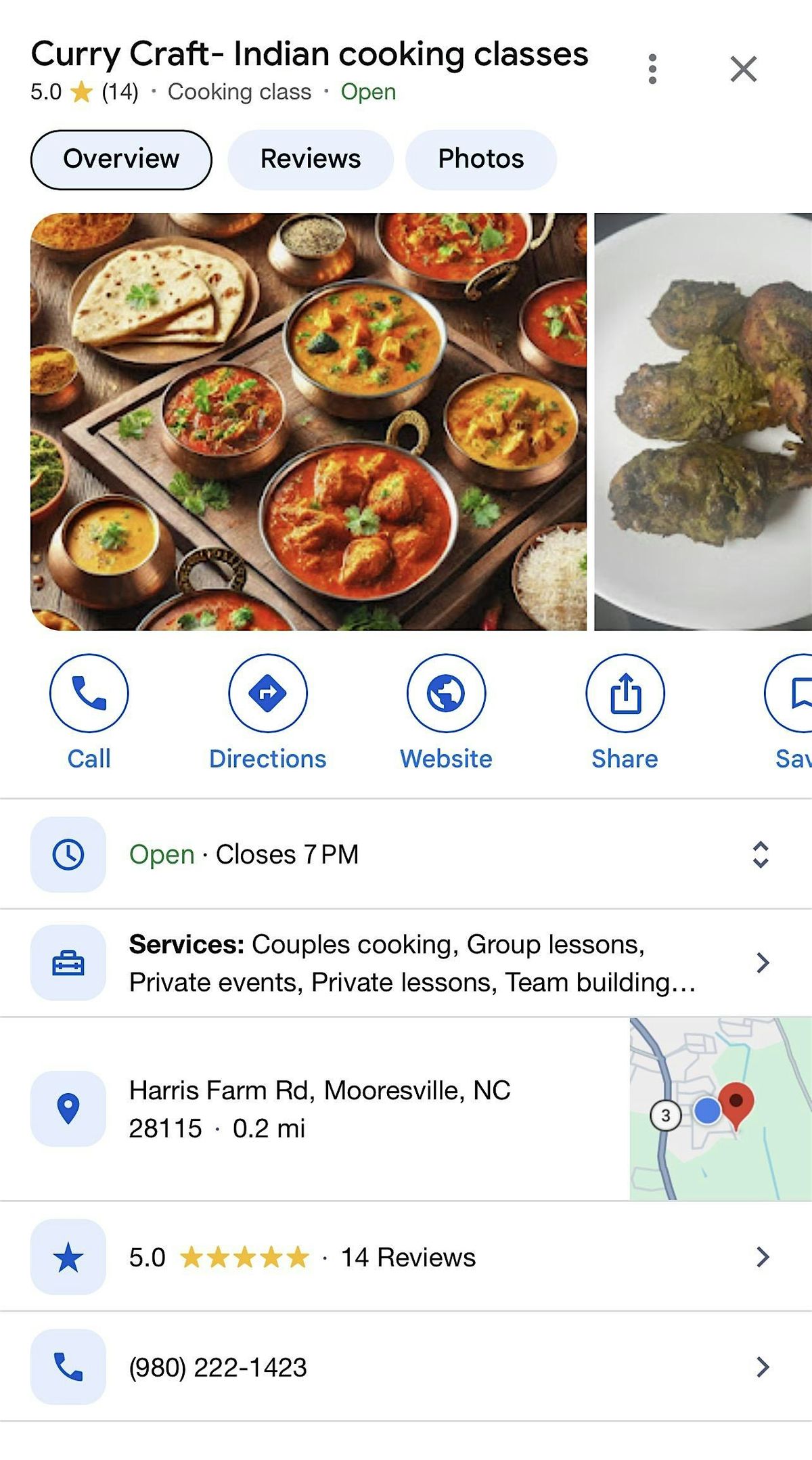Select the Overview tab

click(x=121, y=159)
